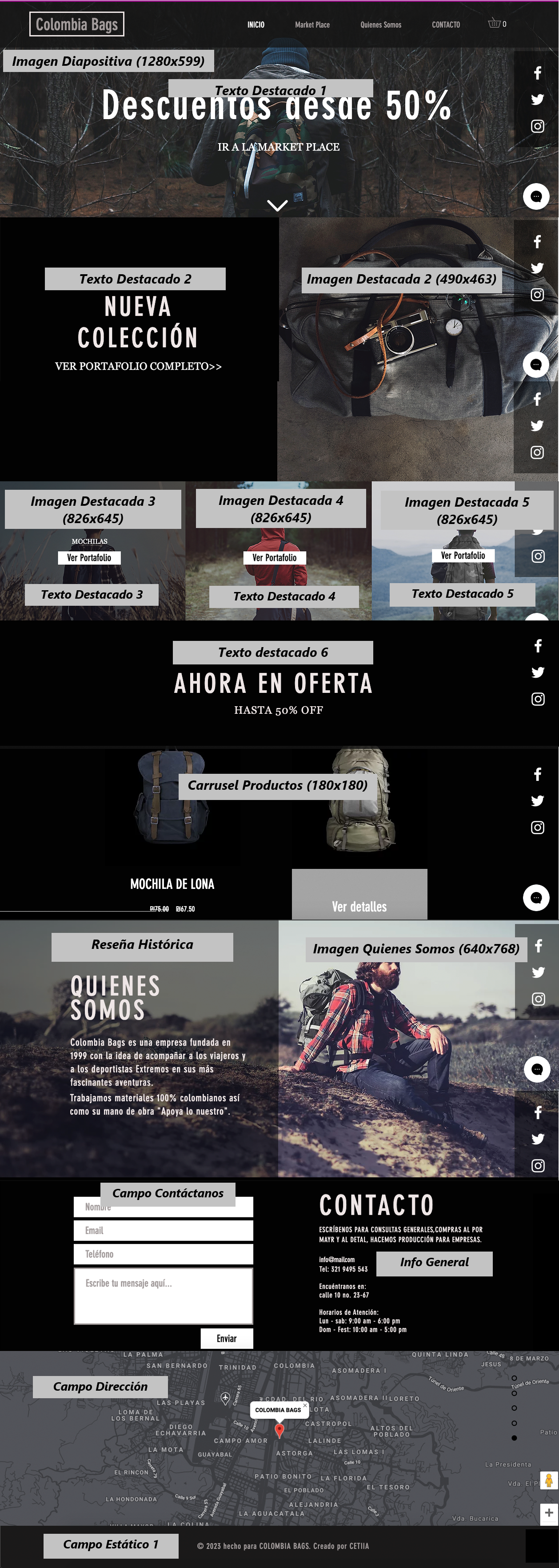Open the Market Place page
The image size is (559, 1568).
point(312,25)
